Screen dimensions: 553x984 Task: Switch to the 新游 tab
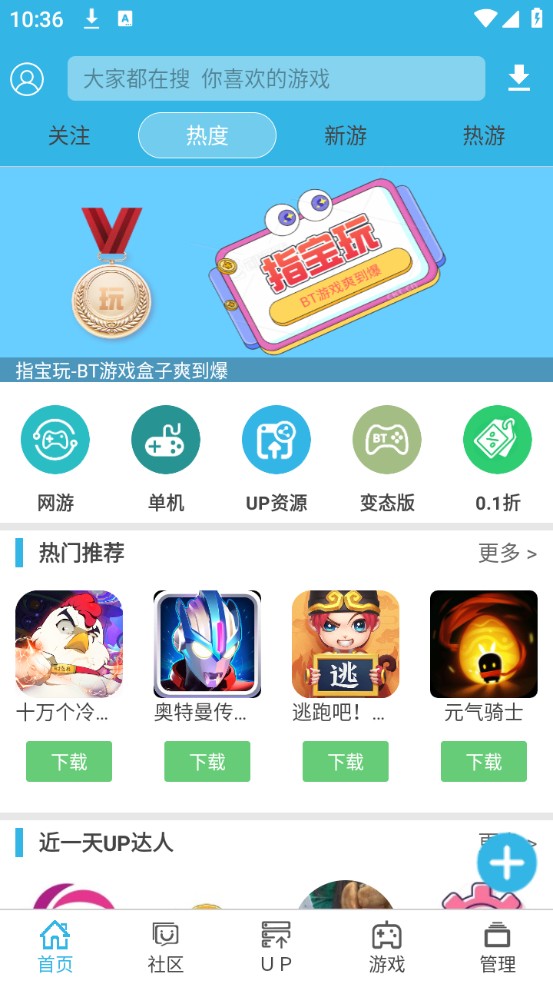[x=345, y=136]
